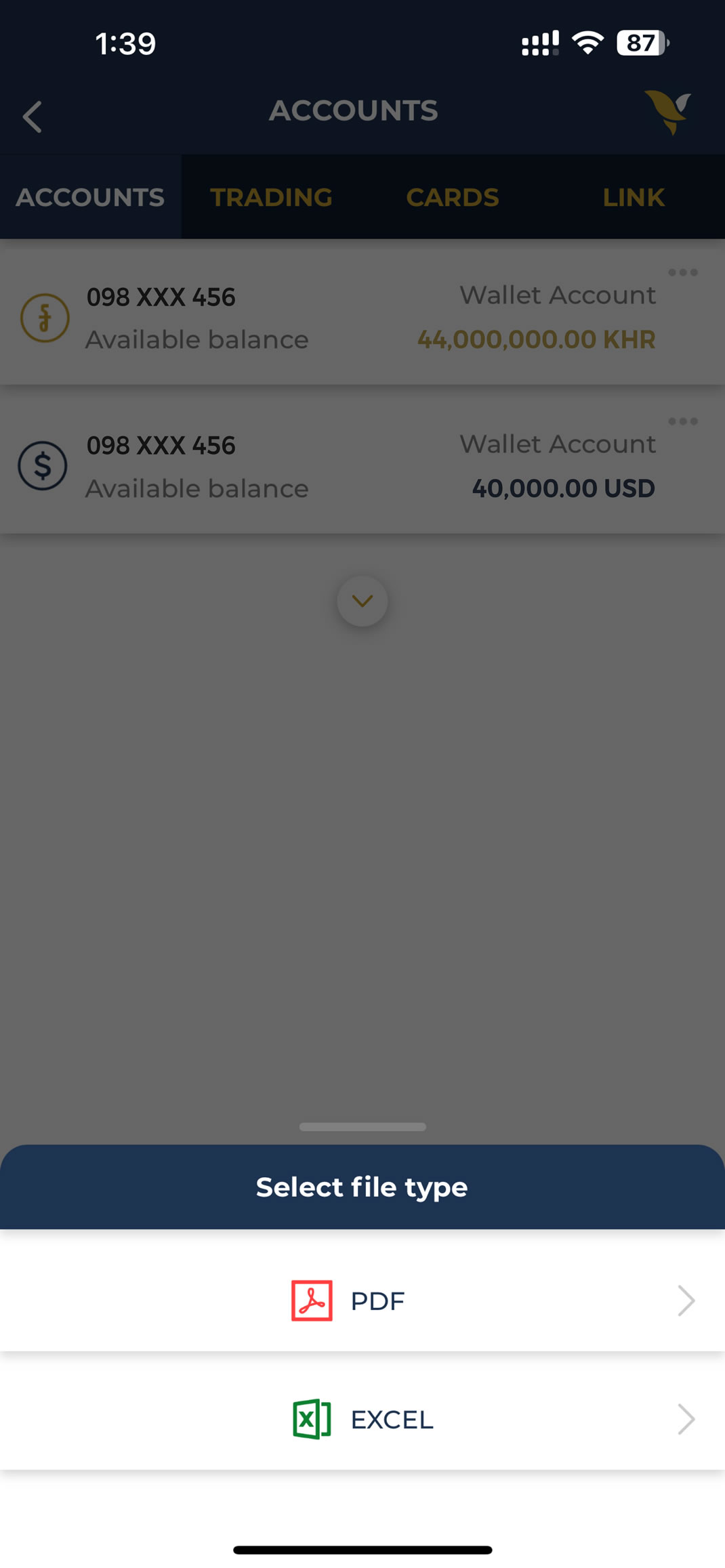Select the ACCOUNTS tab
The width and height of the screenshot is (725, 1568).
pos(90,197)
